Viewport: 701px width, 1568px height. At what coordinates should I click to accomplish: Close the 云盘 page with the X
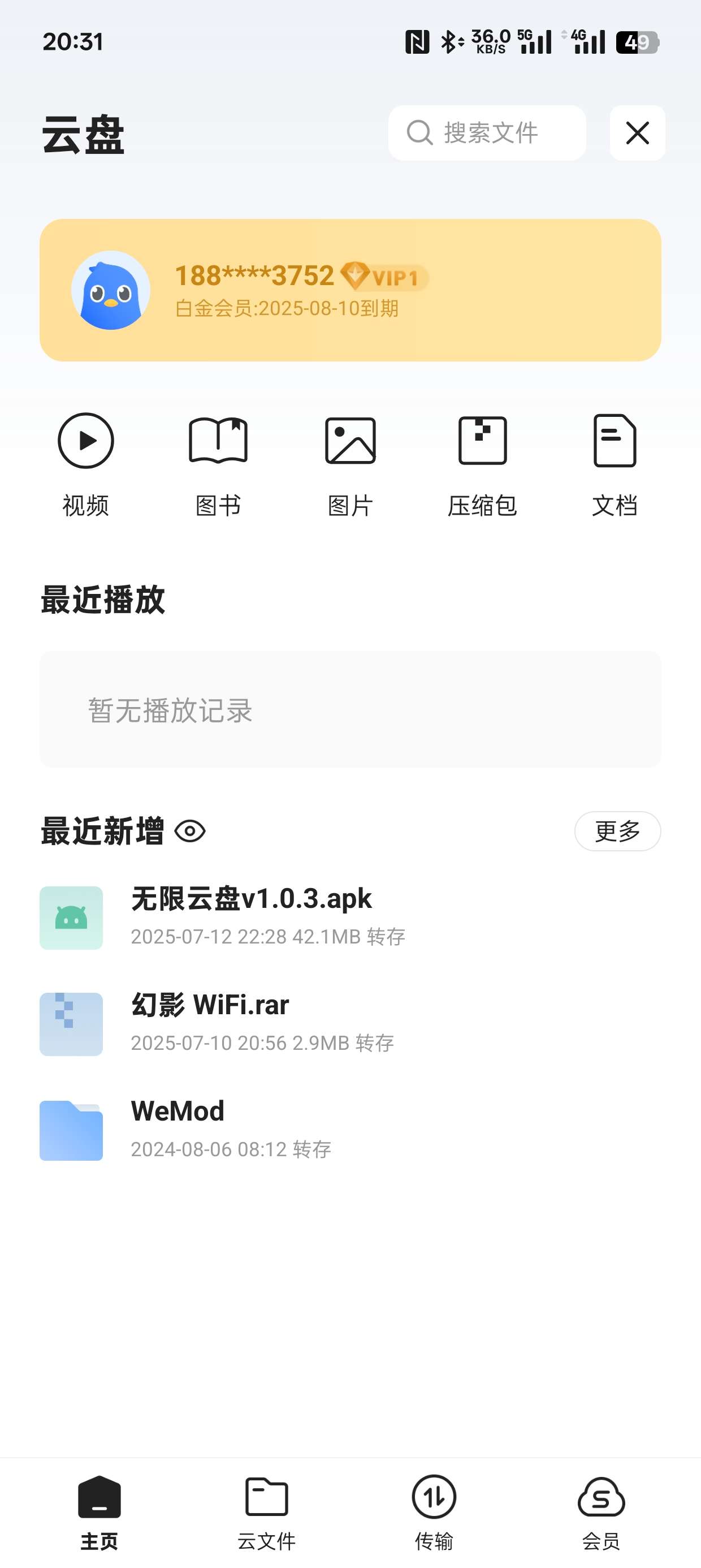tap(637, 133)
